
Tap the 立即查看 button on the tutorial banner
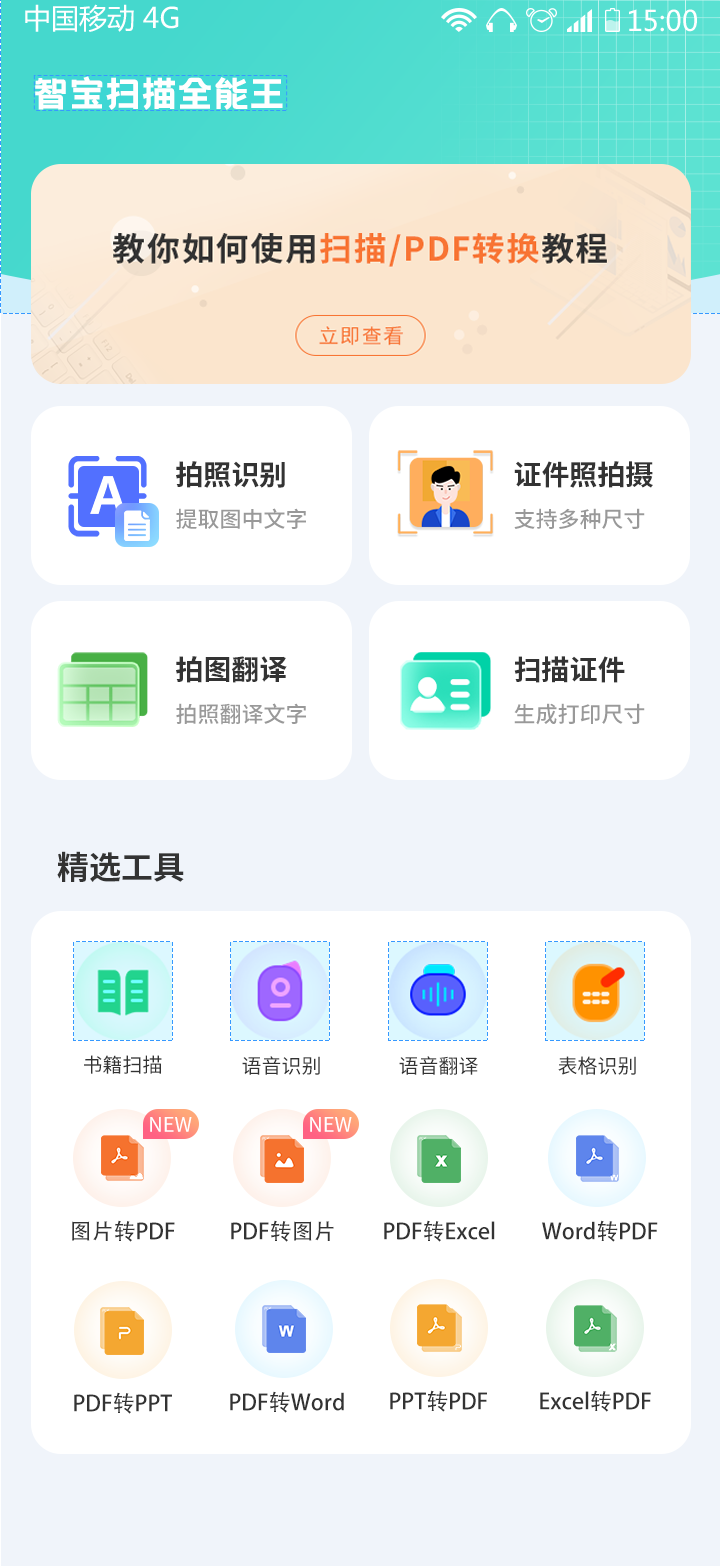pos(360,336)
